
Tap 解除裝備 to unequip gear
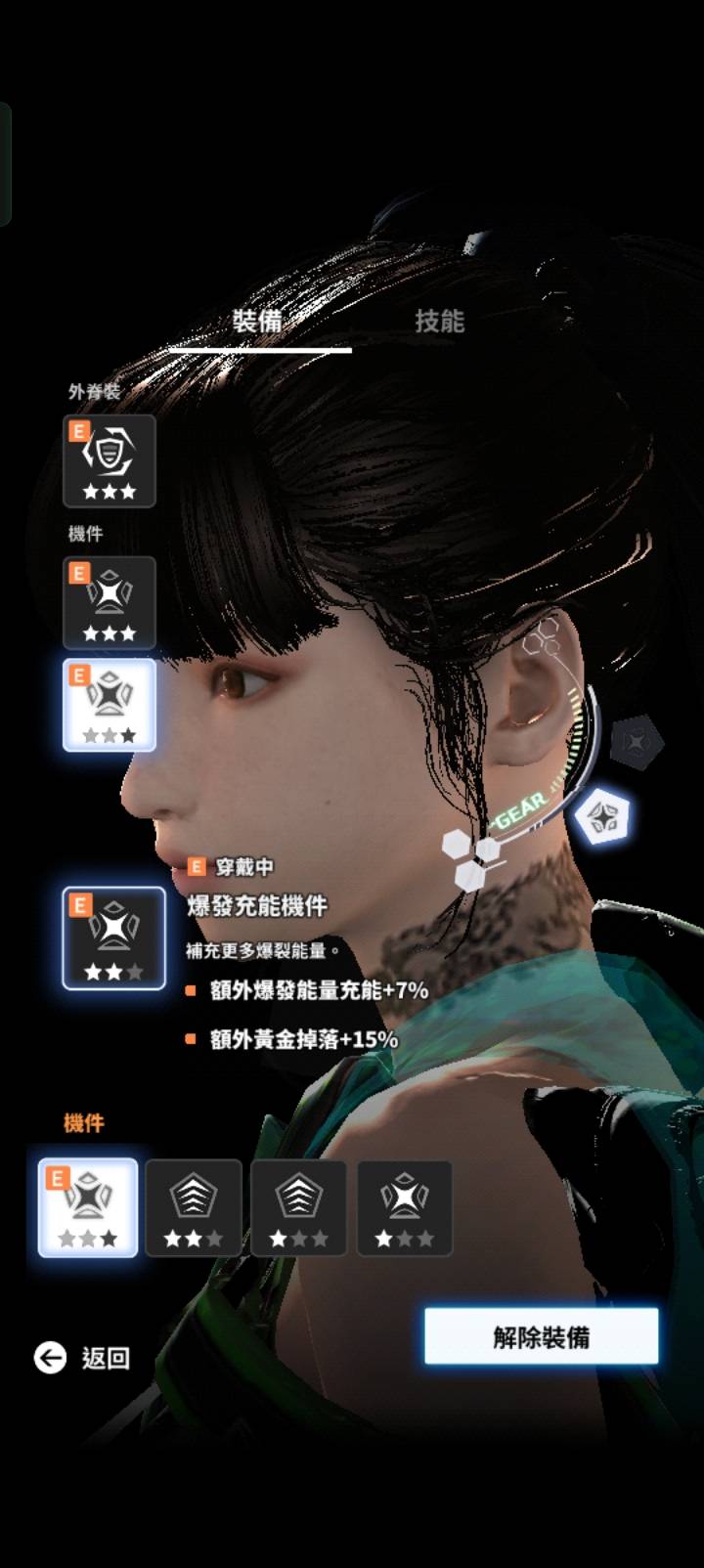541,1336
